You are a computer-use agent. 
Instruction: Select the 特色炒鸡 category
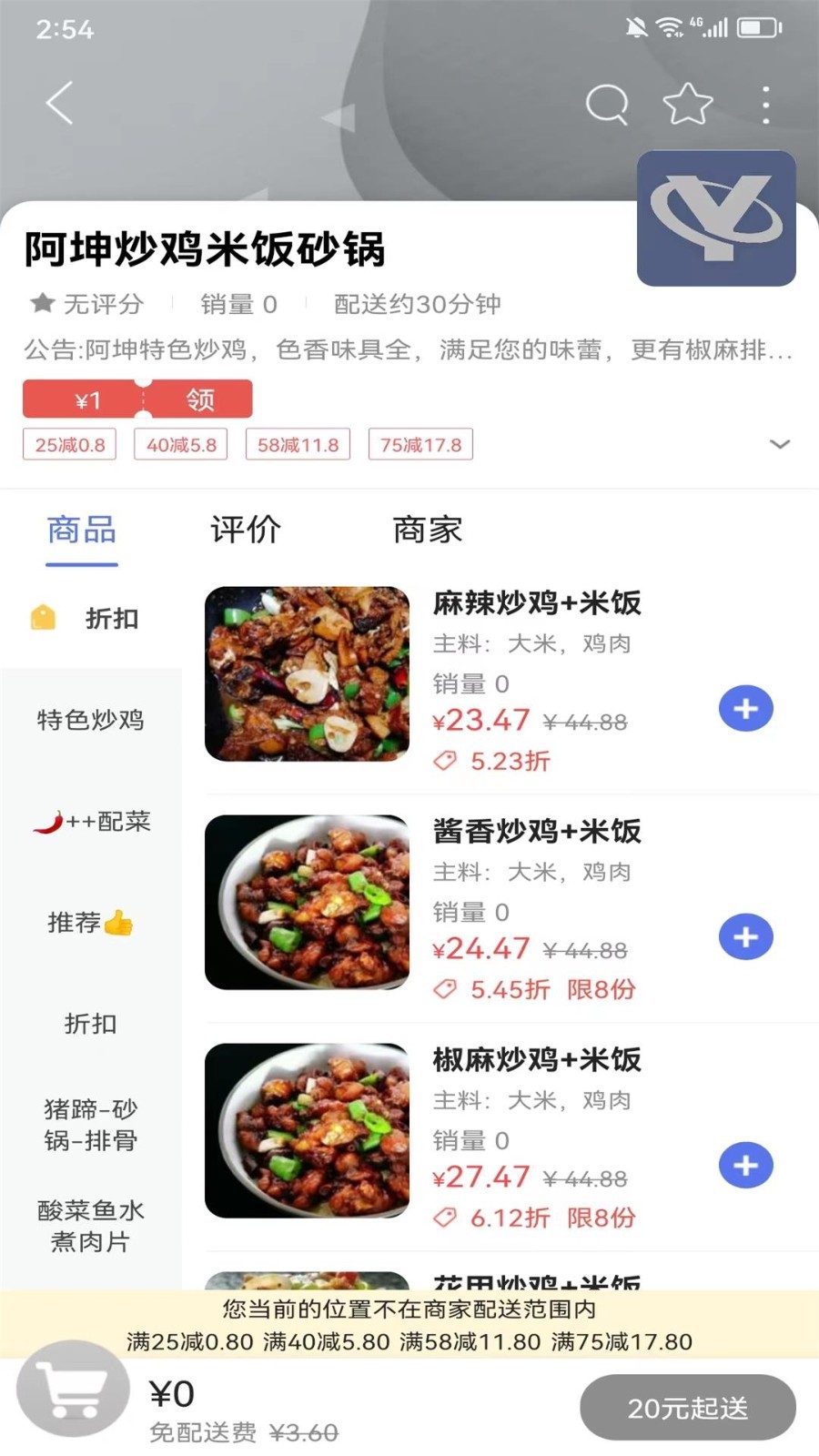(91, 720)
